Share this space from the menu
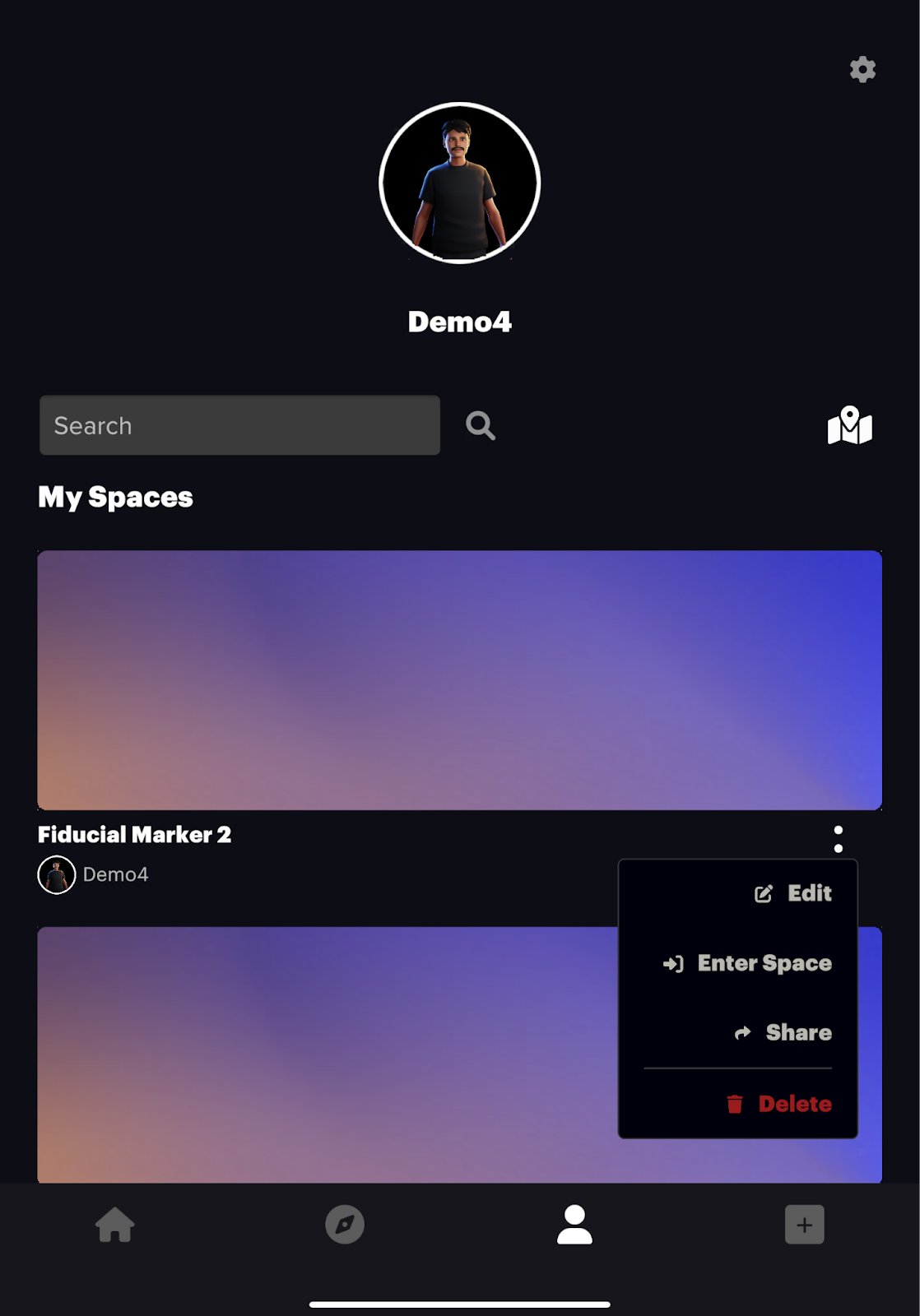 coord(783,1032)
